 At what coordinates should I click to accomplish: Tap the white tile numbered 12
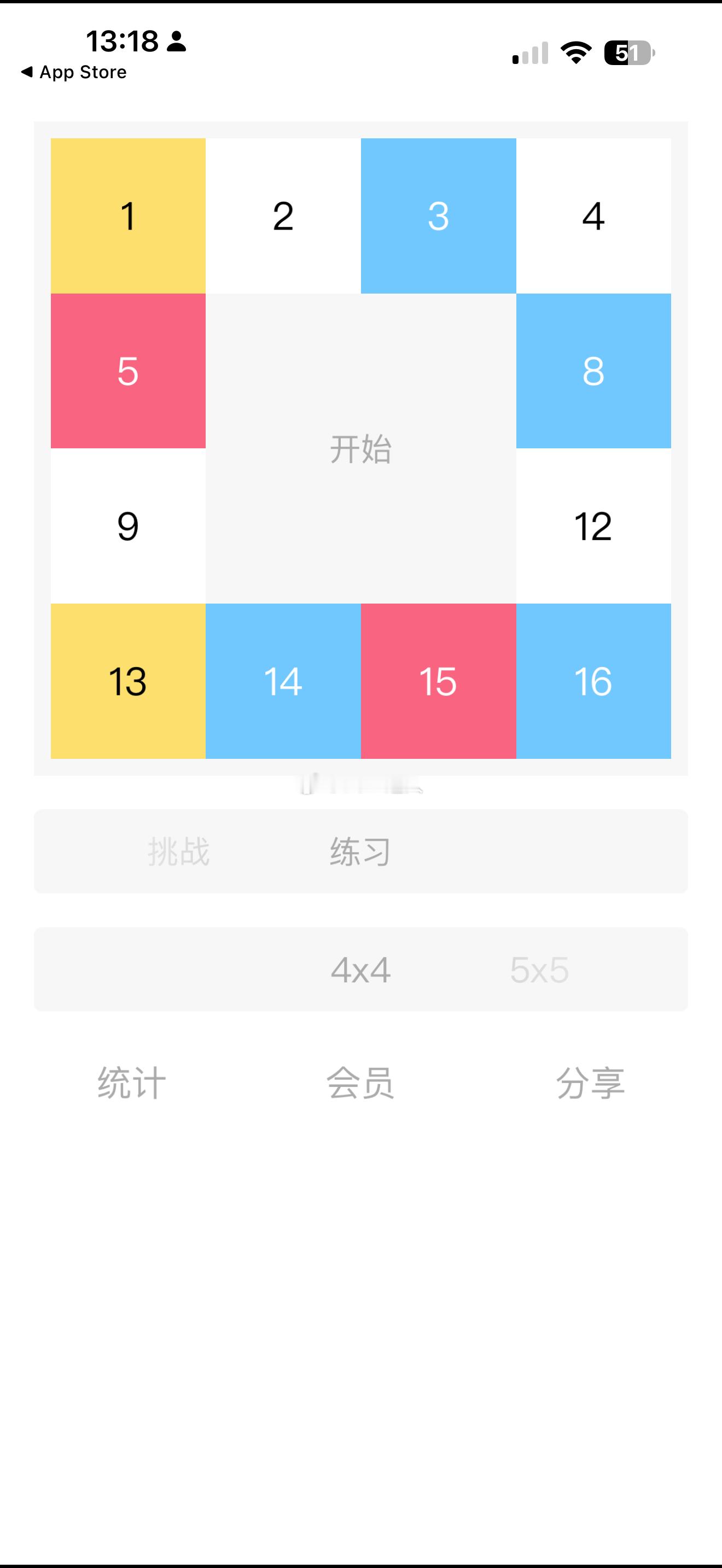click(x=593, y=526)
